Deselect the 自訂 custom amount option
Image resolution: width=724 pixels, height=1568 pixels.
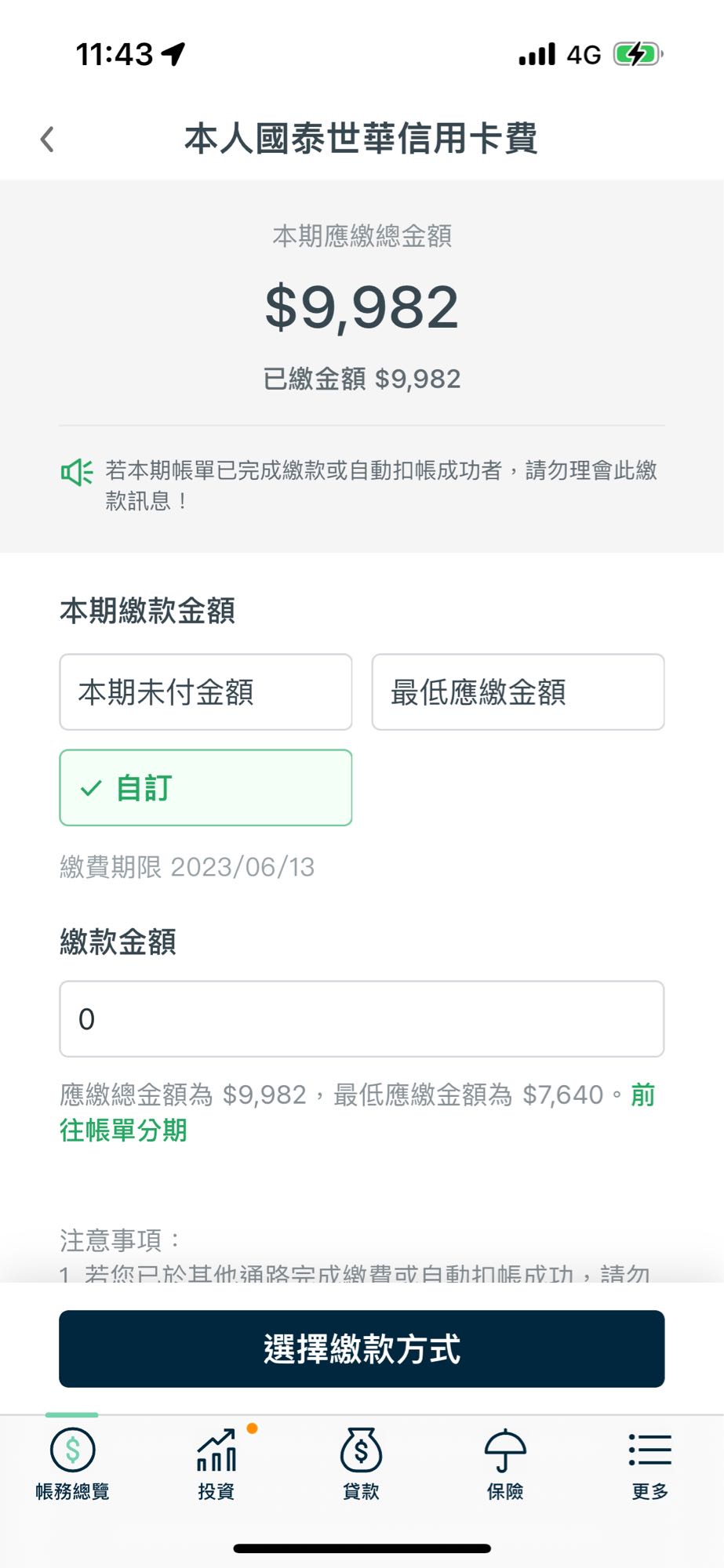(x=206, y=788)
